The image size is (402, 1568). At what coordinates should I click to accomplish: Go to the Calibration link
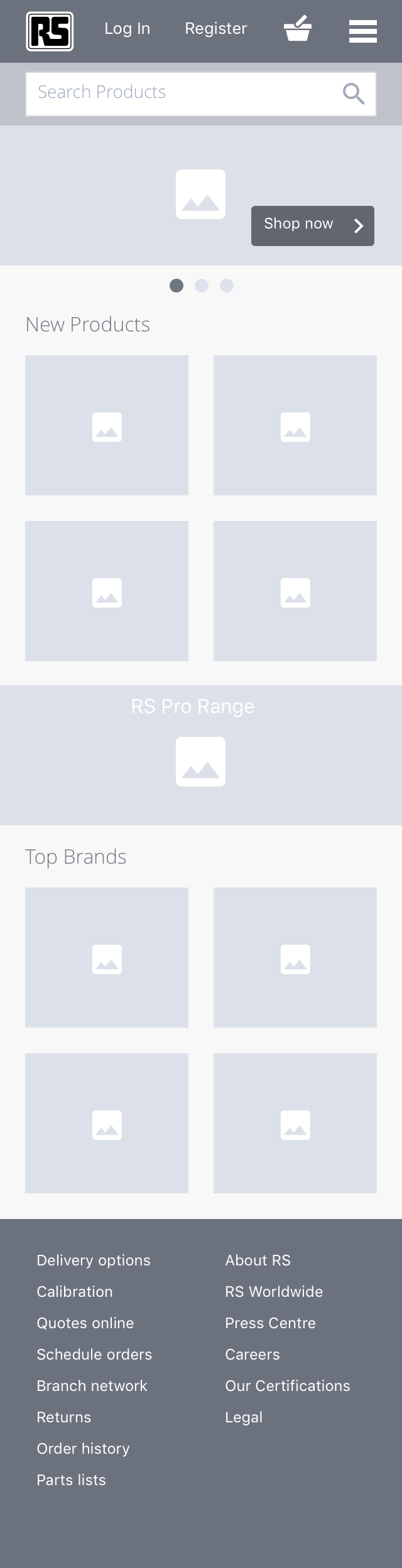click(75, 1291)
